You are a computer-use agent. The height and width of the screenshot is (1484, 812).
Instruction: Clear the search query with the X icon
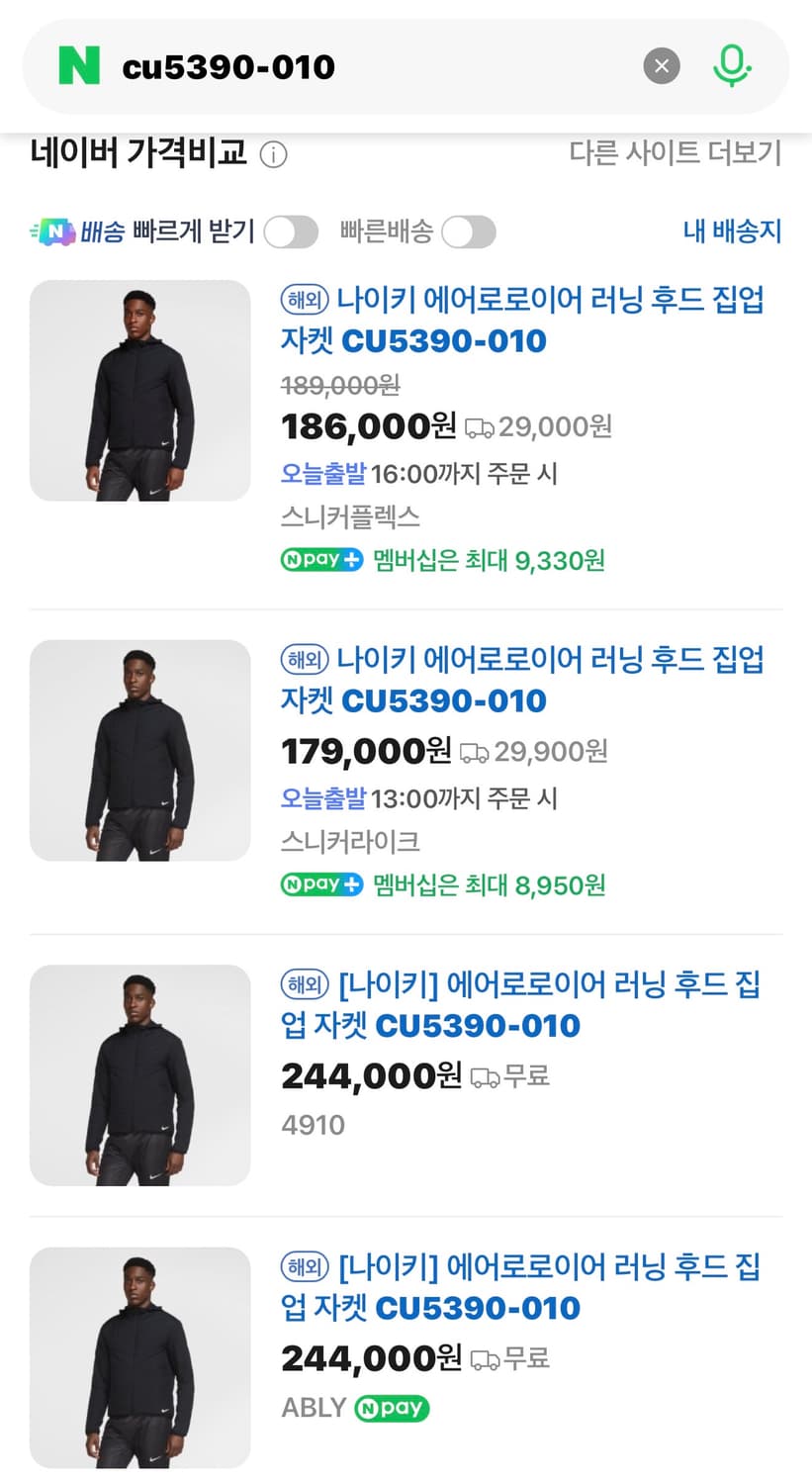(661, 66)
